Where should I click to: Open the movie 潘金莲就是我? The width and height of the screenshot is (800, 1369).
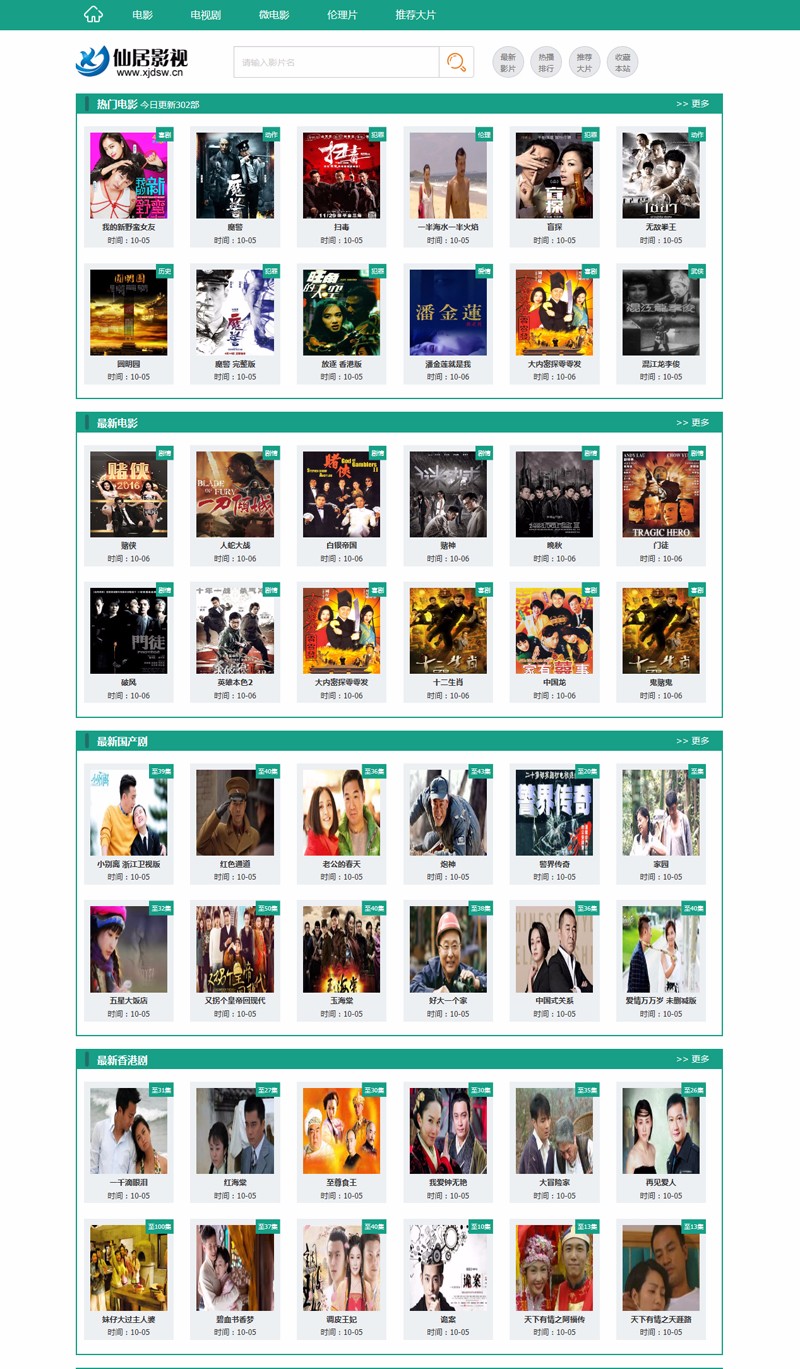[x=448, y=312]
